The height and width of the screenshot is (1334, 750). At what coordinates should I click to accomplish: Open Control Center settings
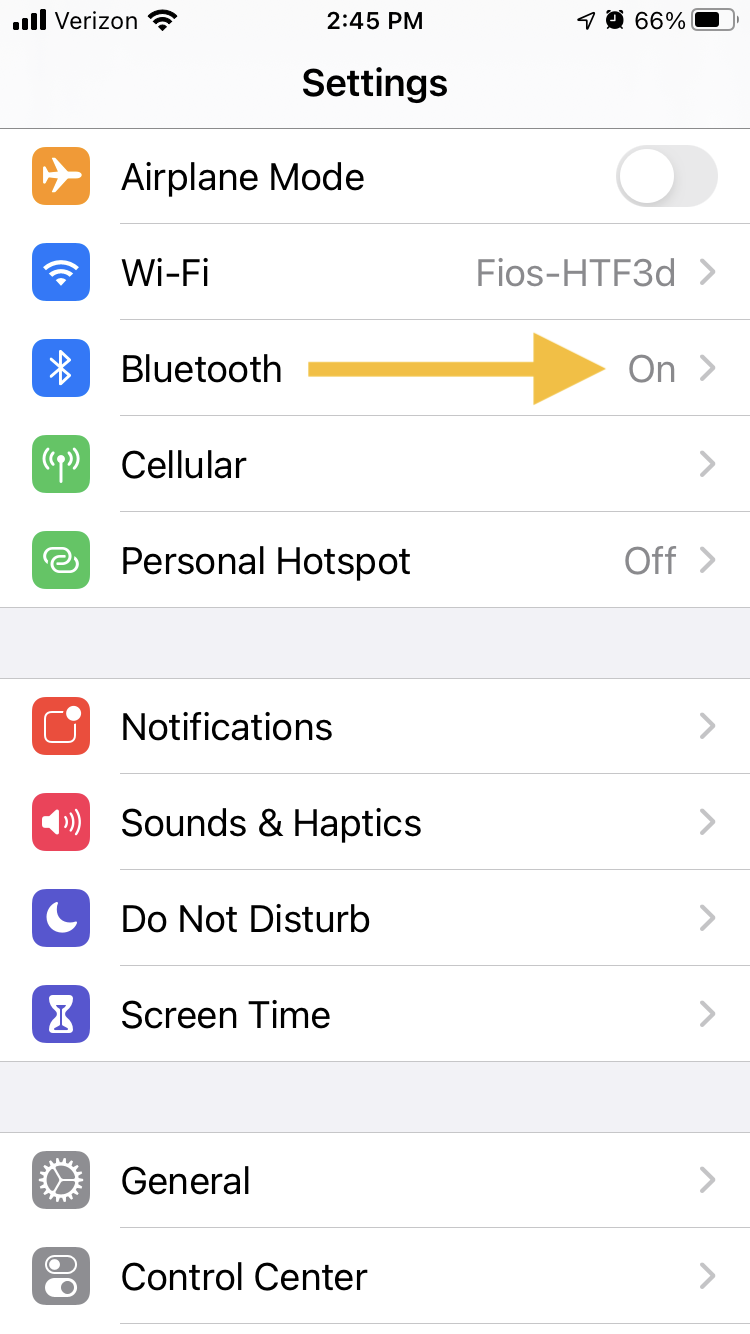point(375,1276)
